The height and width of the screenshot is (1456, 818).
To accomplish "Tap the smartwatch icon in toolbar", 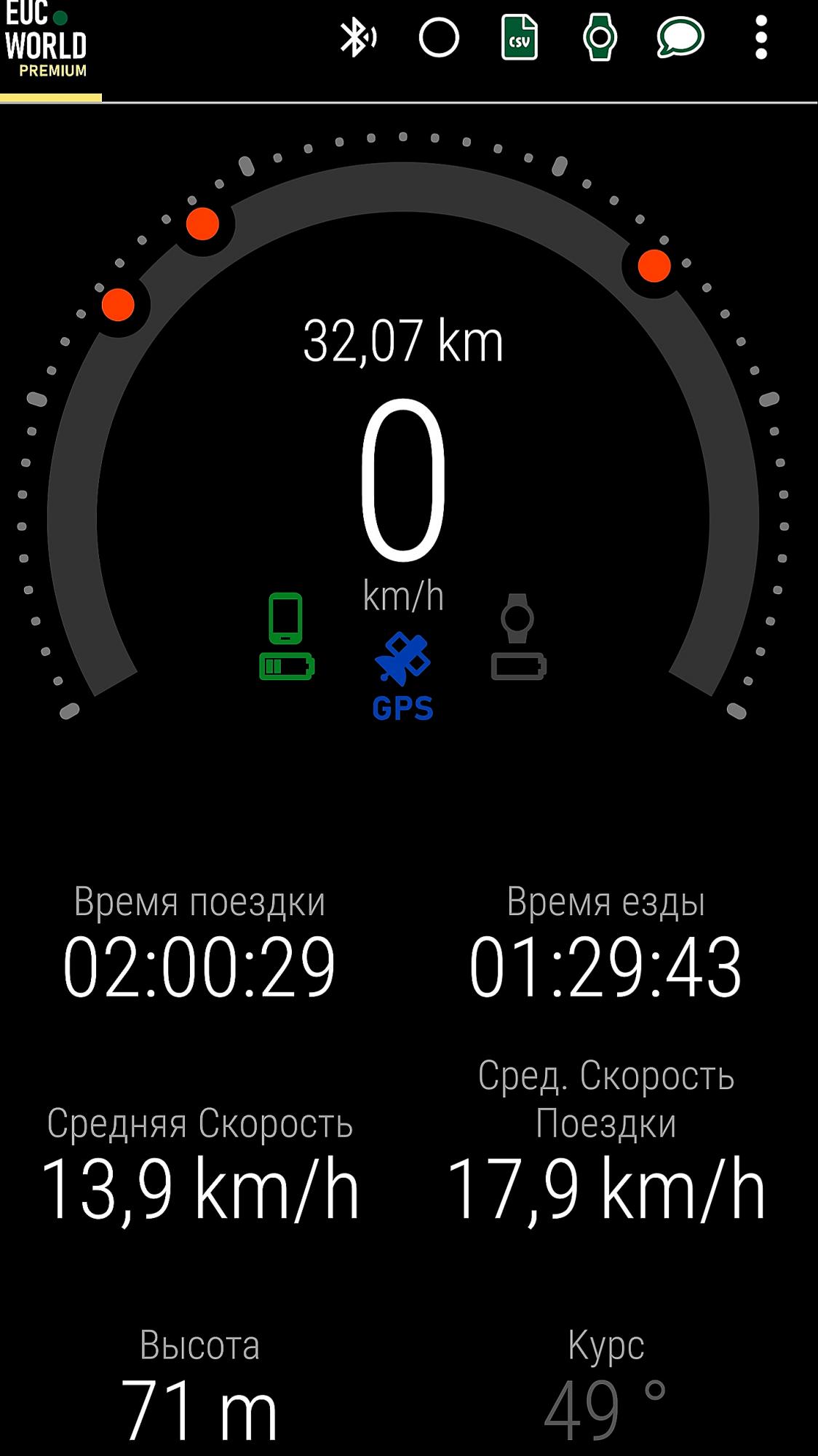I will pyautogui.click(x=600, y=38).
